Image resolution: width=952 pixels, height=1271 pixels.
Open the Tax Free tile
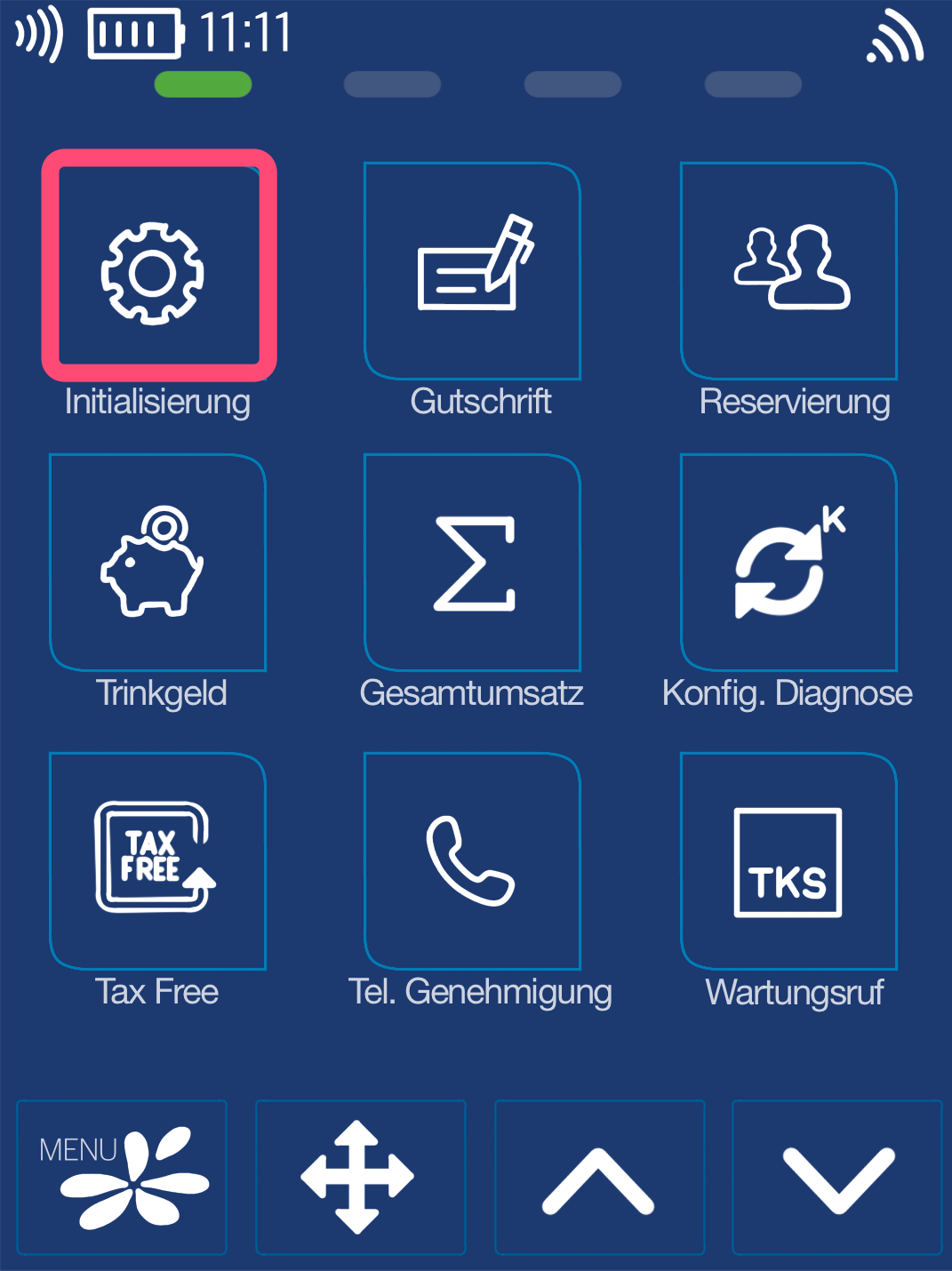158,859
